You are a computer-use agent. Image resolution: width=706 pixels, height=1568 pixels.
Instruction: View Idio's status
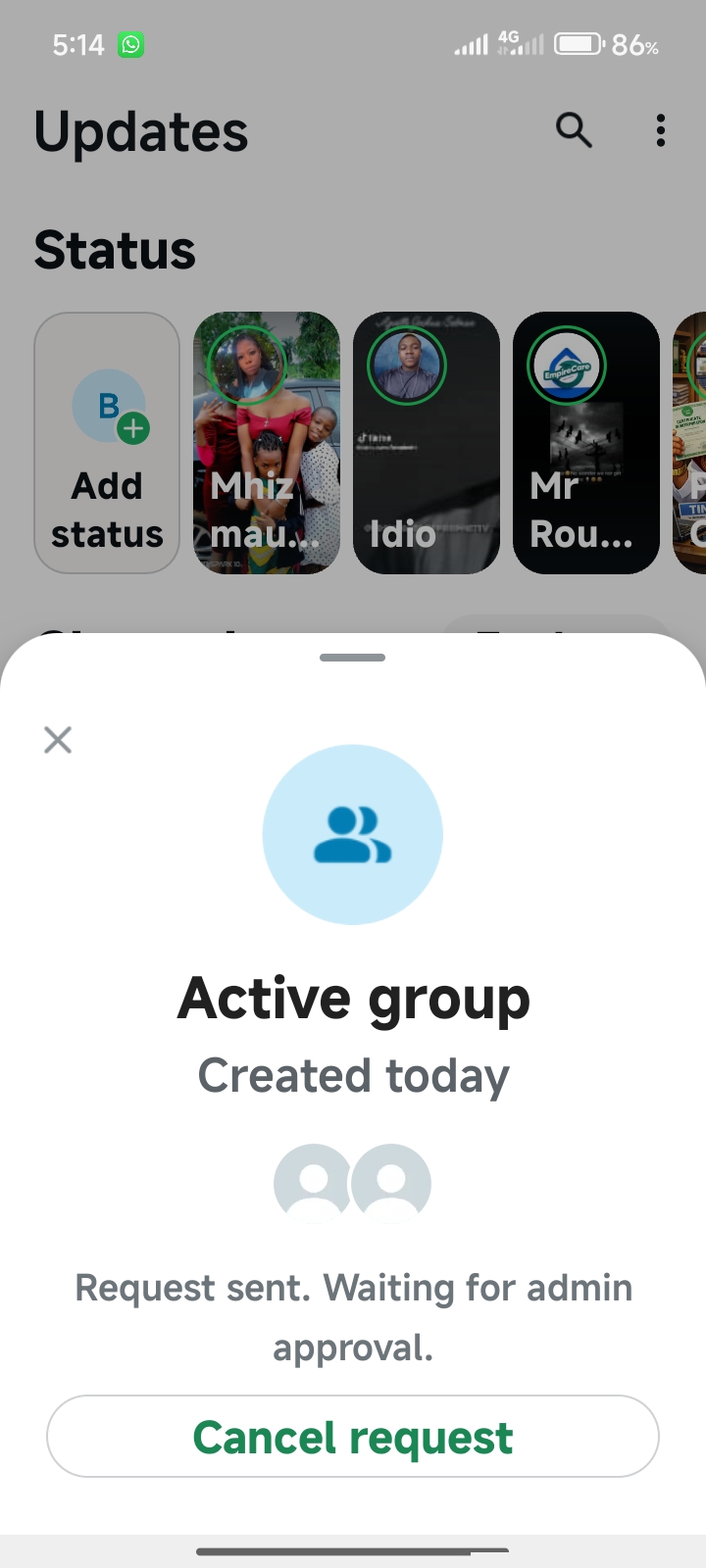point(426,443)
